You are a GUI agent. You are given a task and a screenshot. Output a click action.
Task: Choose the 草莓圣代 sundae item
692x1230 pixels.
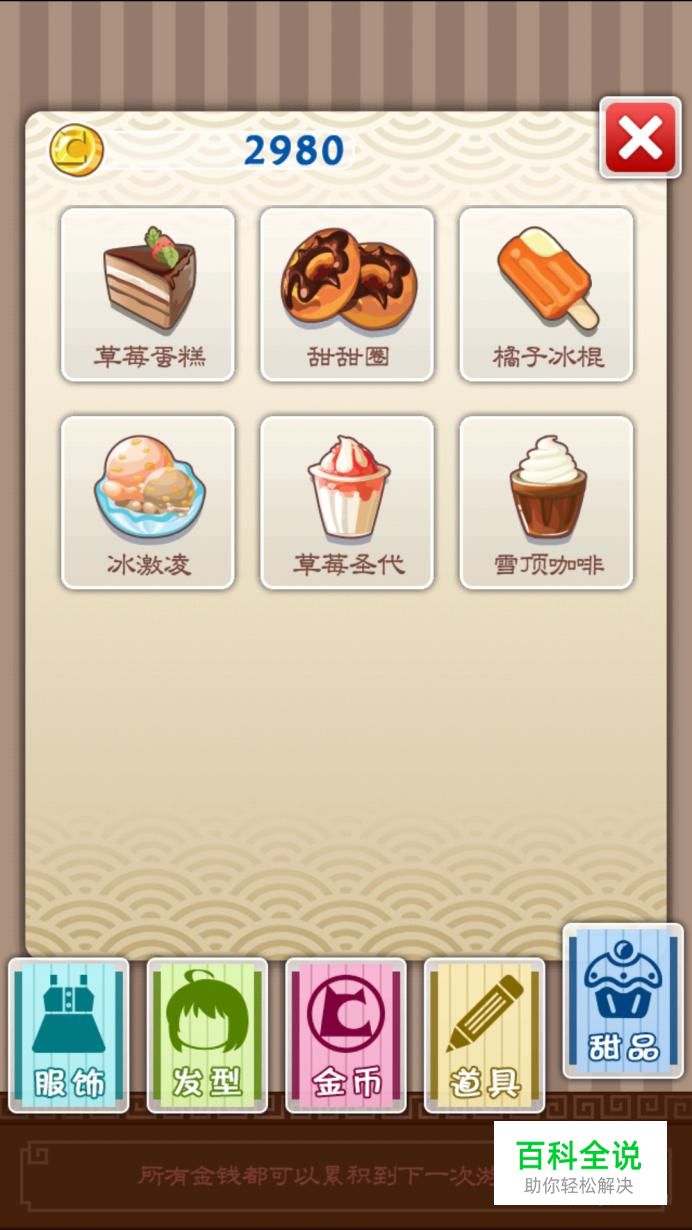347,502
